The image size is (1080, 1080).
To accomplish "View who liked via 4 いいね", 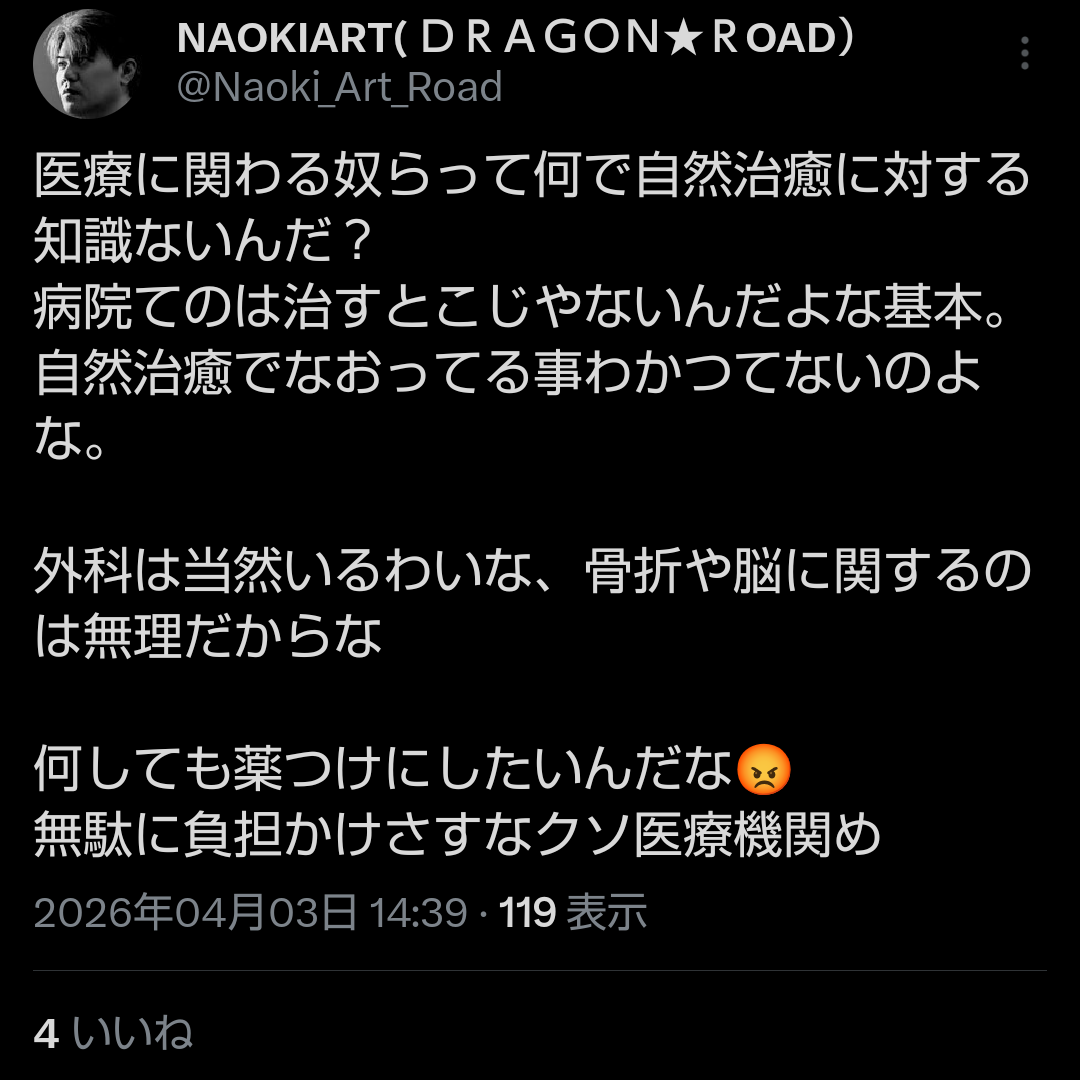I will pyautogui.click(x=113, y=1034).
